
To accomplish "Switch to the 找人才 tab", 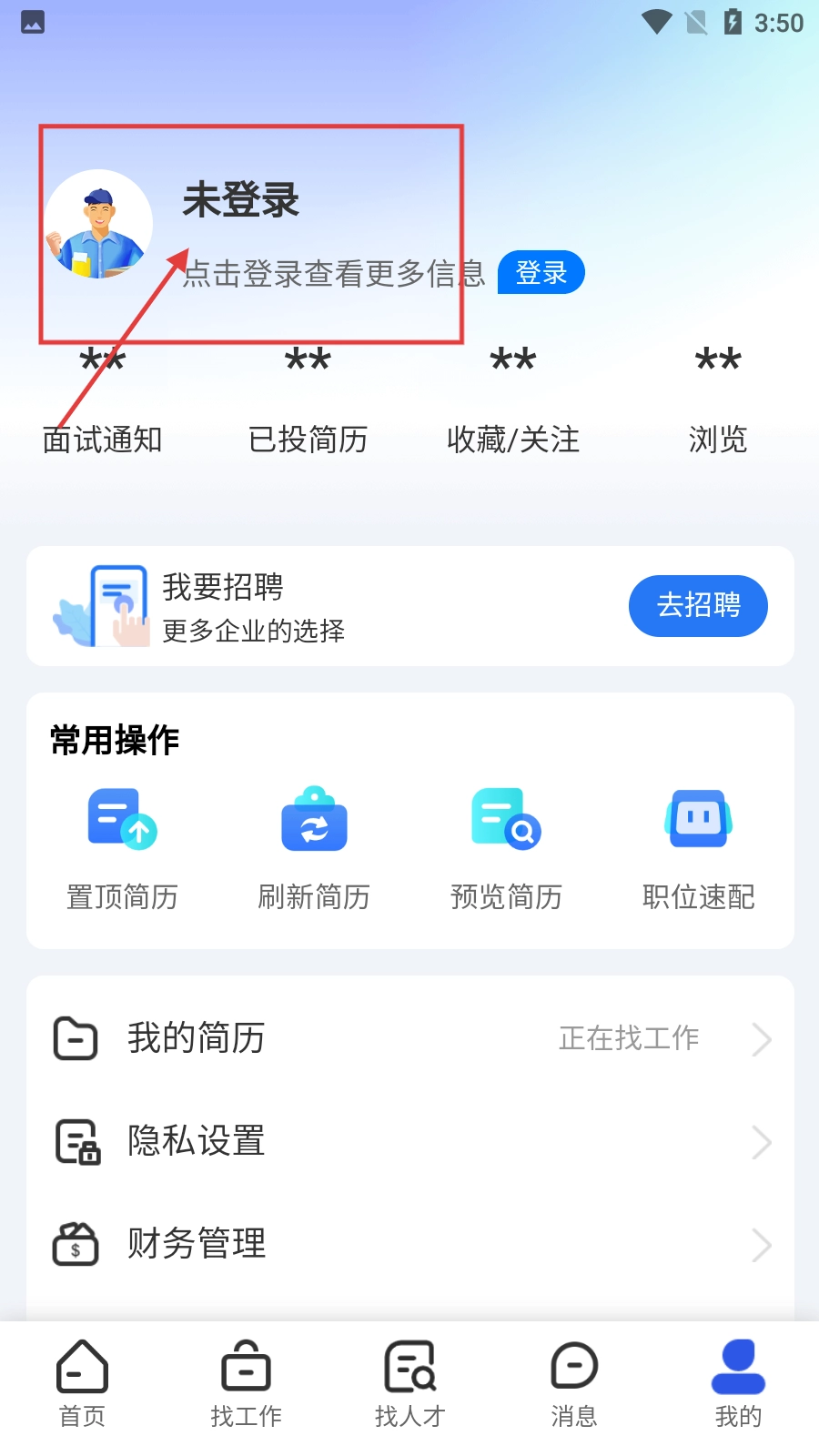I will pos(409,1384).
